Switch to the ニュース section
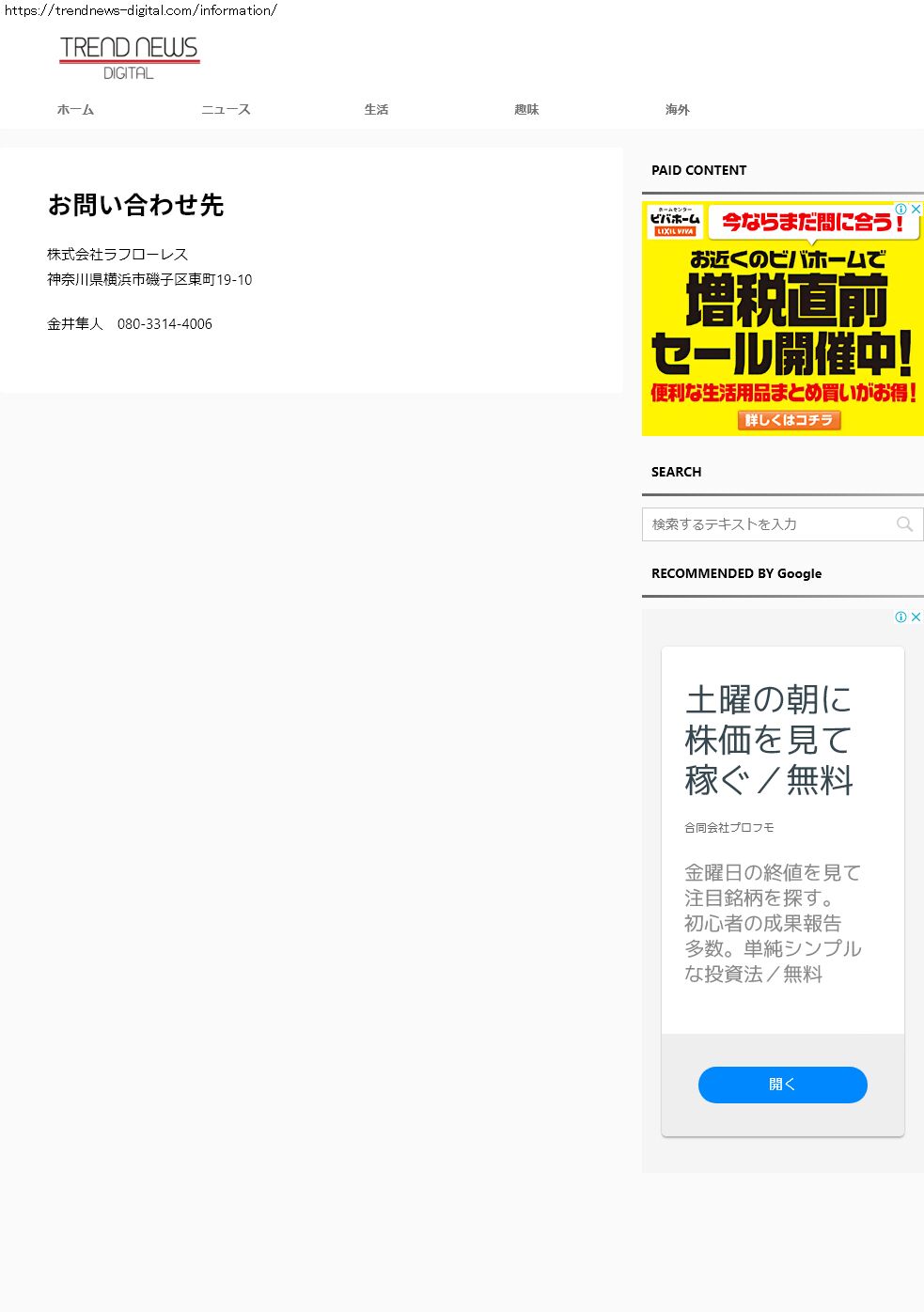Viewport: 924px width, 1312px height. (x=226, y=110)
